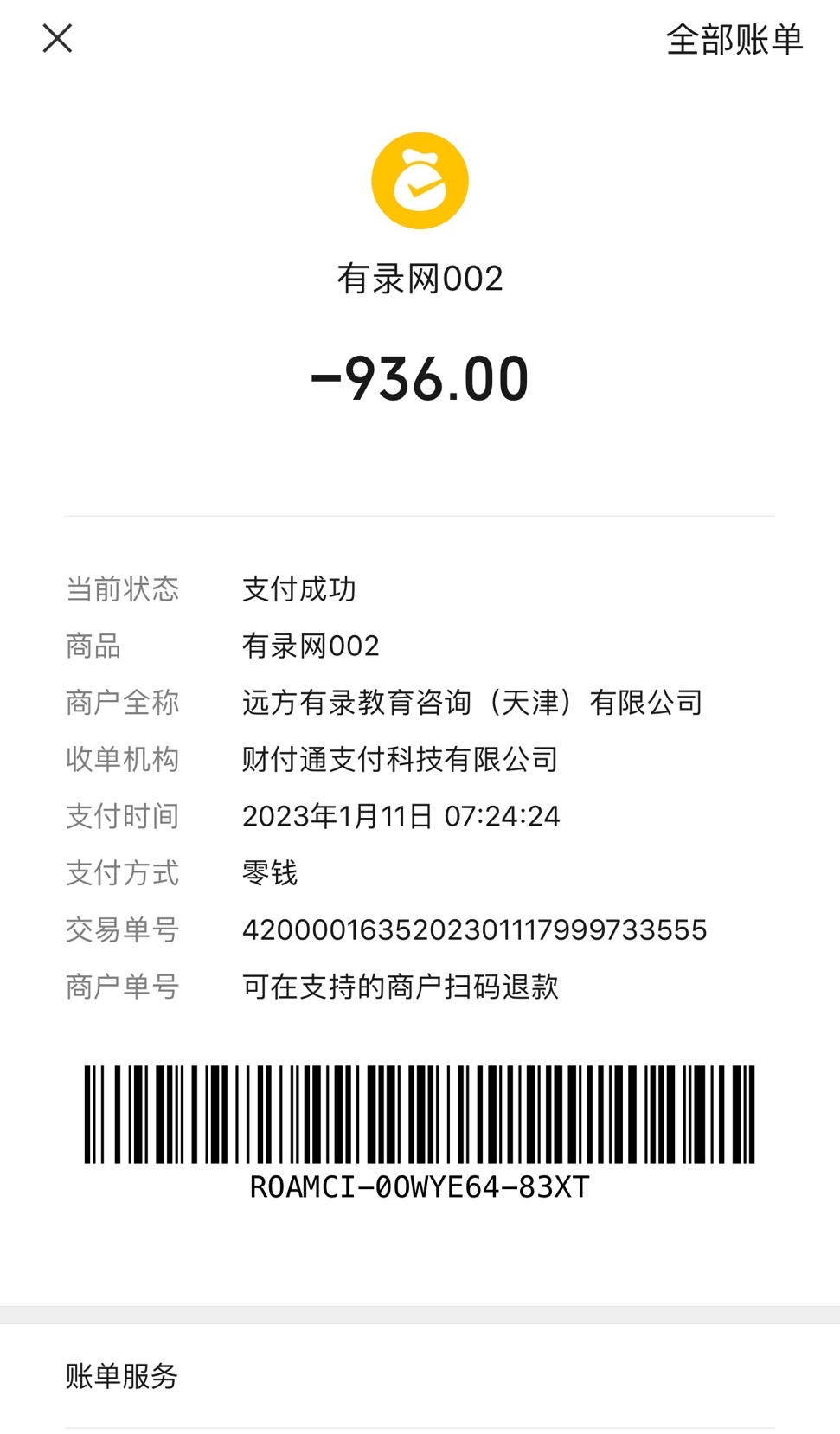
Task: Close the payment detail page
Action: click(57, 38)
